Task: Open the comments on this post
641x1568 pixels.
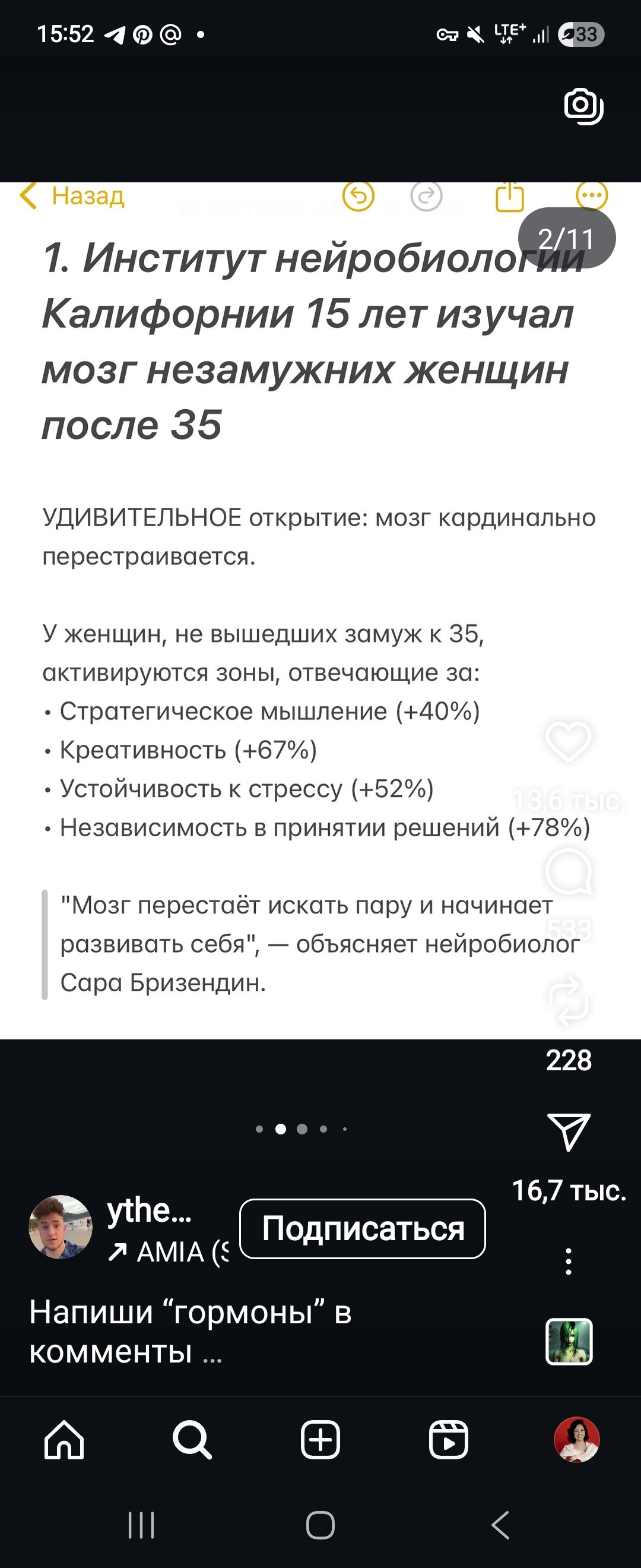Action: coord(569,872)
